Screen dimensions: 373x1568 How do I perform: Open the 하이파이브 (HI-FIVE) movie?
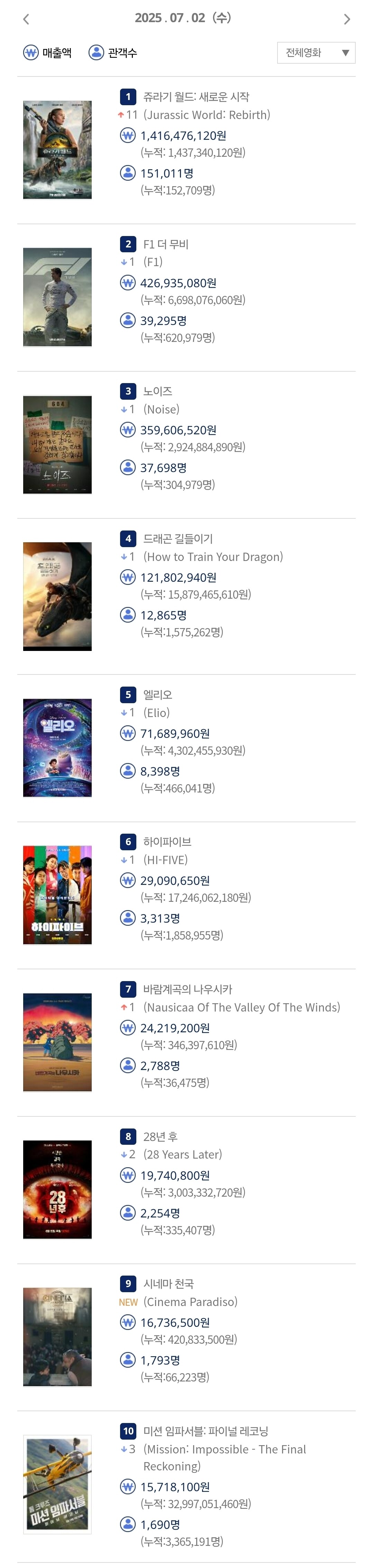pyautogui.click(x=167, y=842)
